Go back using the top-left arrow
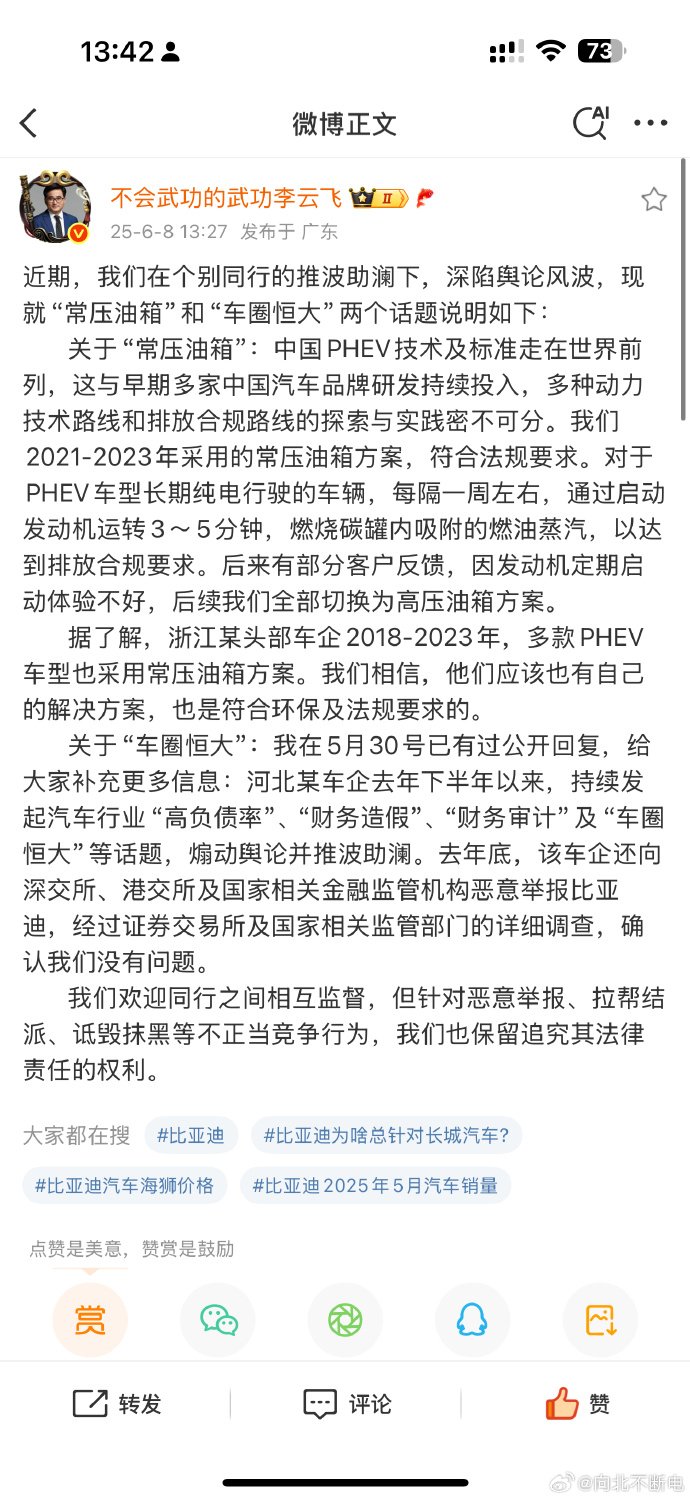 coord(28,124)
